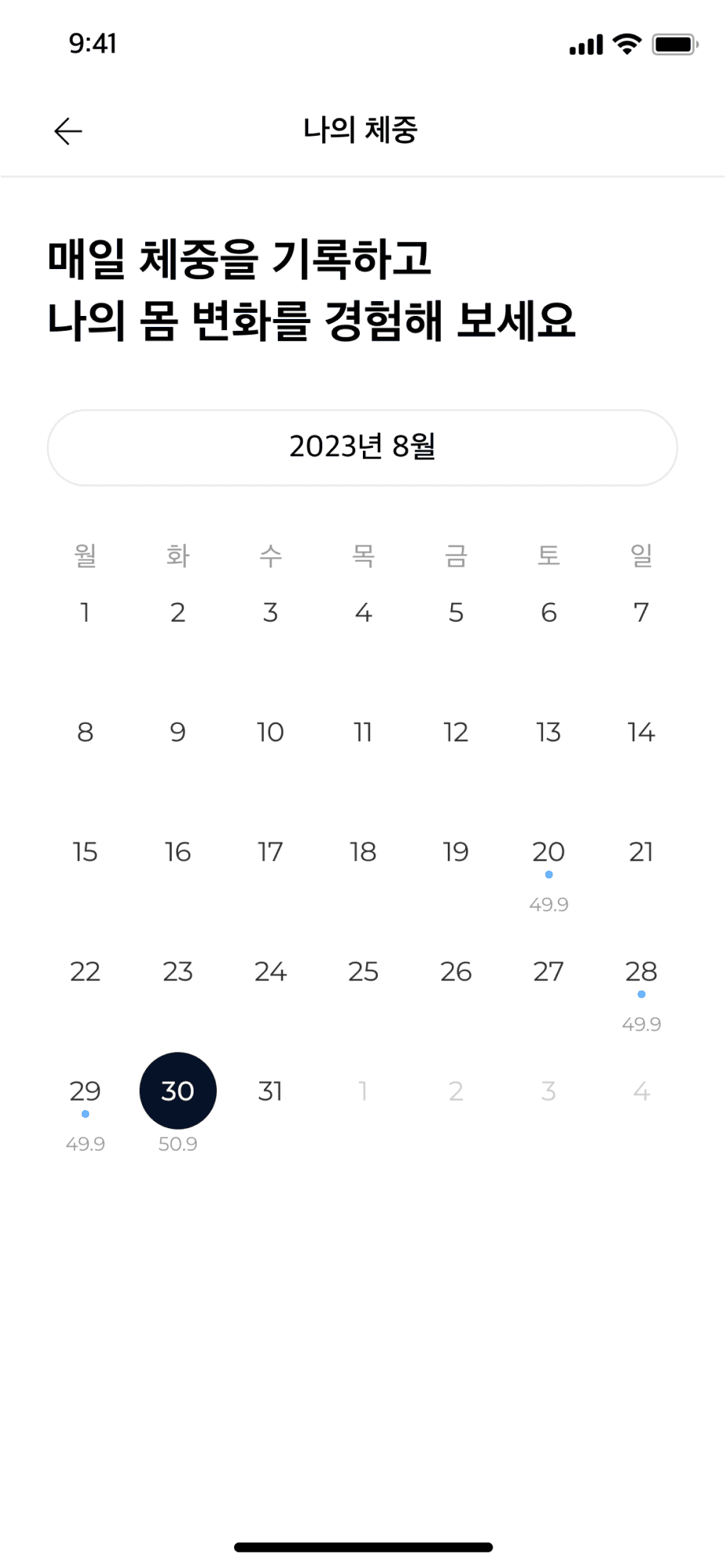Screen dimensions: 725x1568
Task: Tap August 18 in the calendar
Action: (363, 852)
